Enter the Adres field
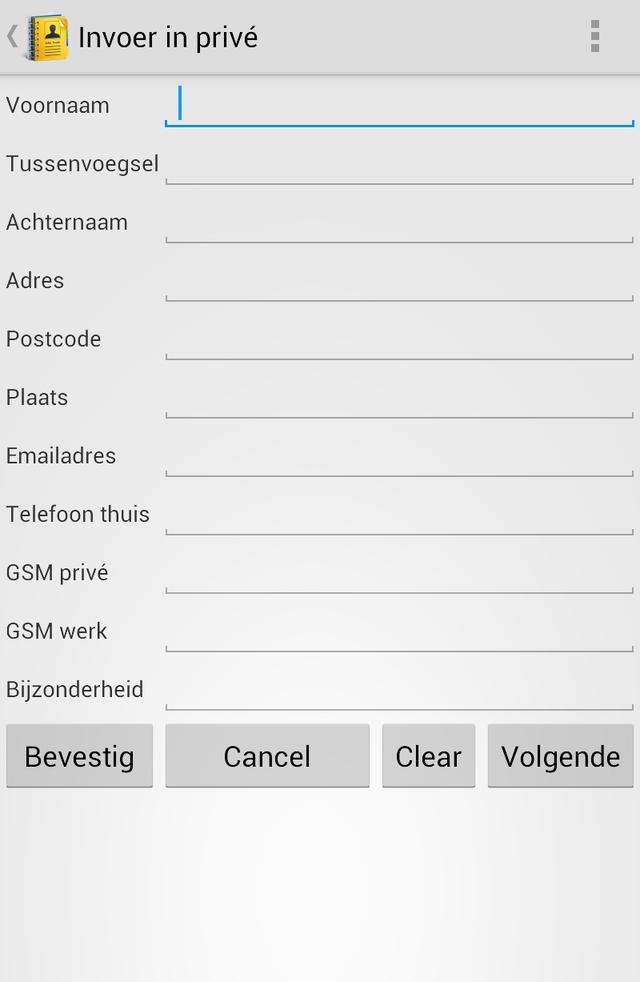The height and width of the screenshot is (982, 640). pyautogui.click(x=399, y=281)
